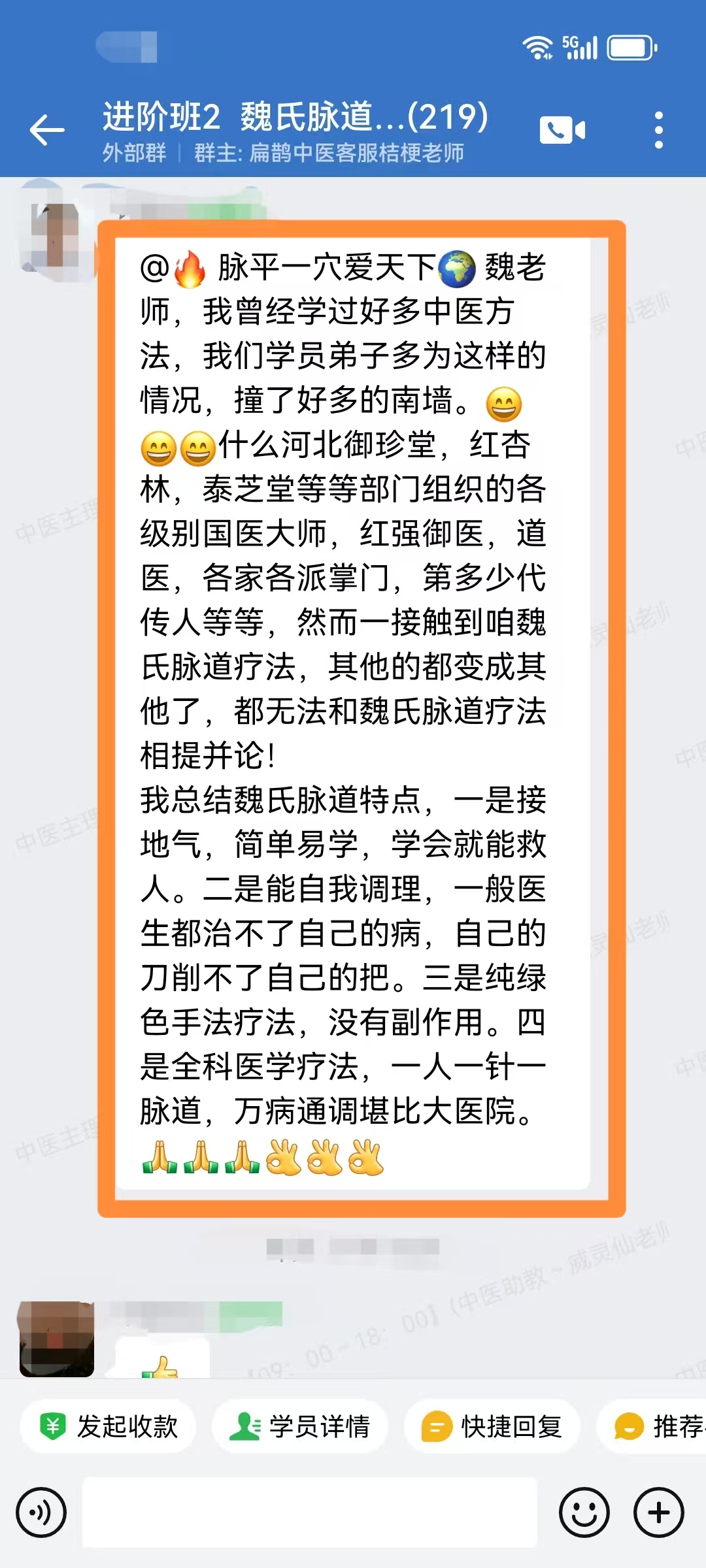Start a voice or video call

pos(562,130)
